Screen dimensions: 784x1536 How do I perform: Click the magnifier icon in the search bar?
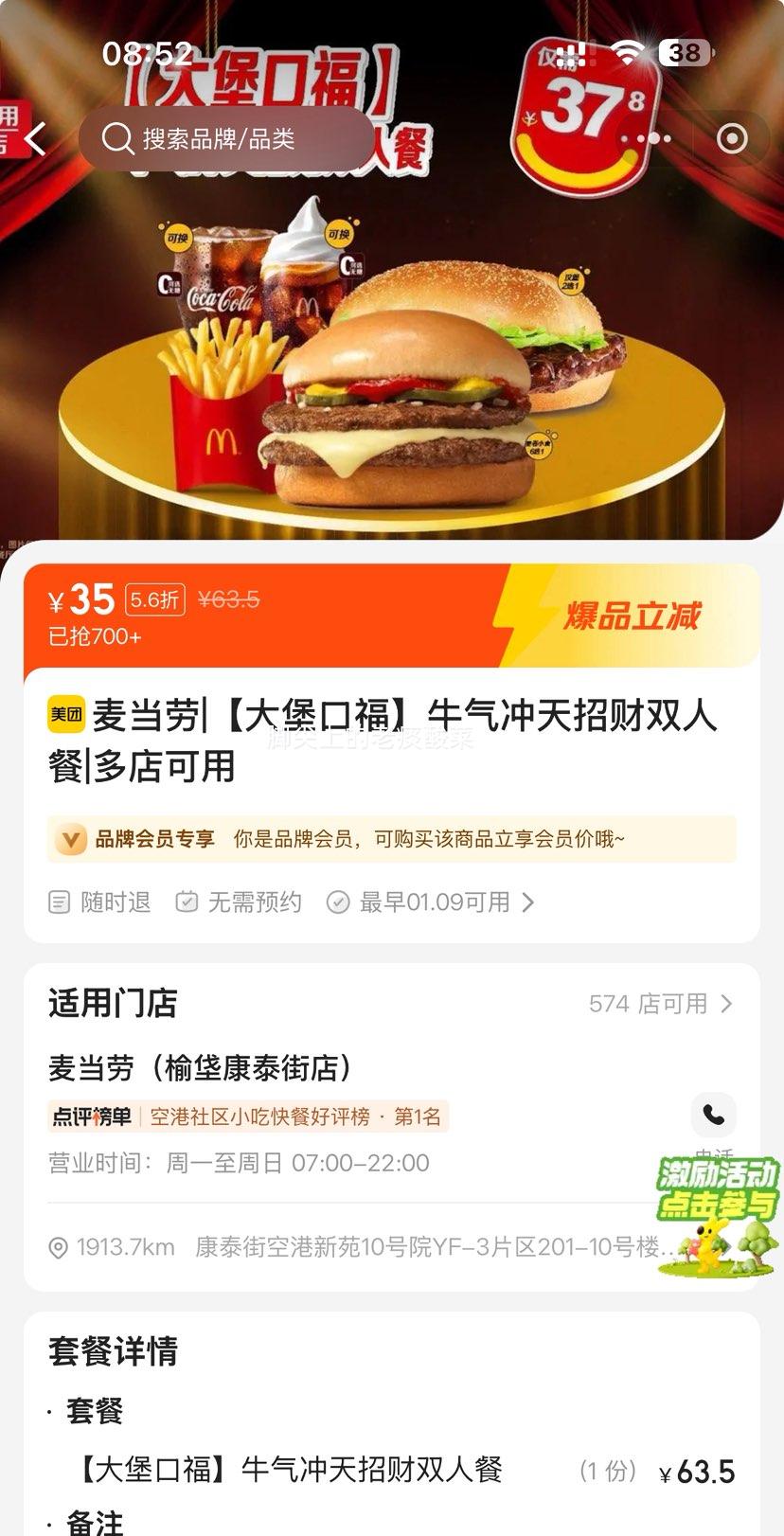pos(117,139)
